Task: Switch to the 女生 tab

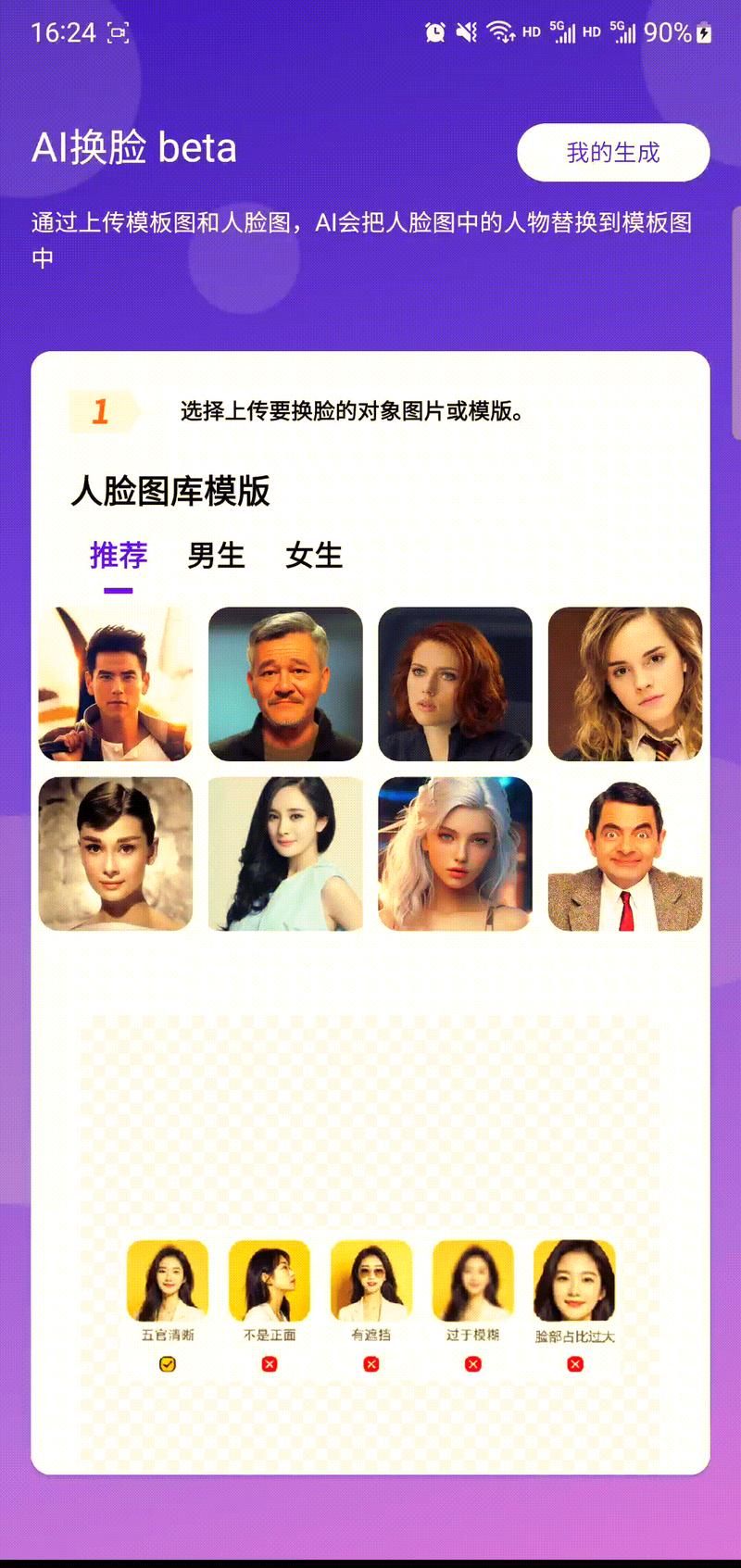Action: pos(314,556)
